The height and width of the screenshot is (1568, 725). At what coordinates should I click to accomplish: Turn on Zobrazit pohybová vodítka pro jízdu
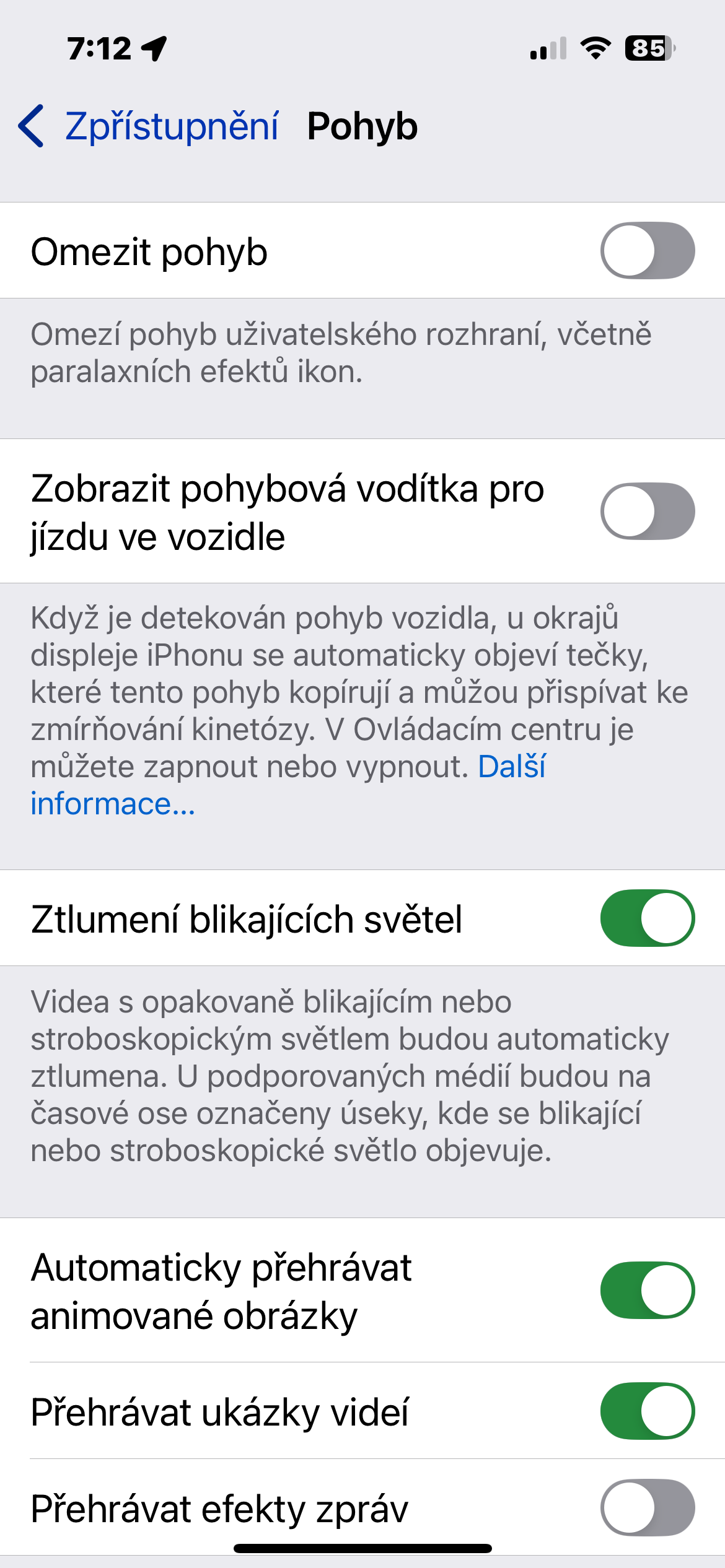coord(647,512)
